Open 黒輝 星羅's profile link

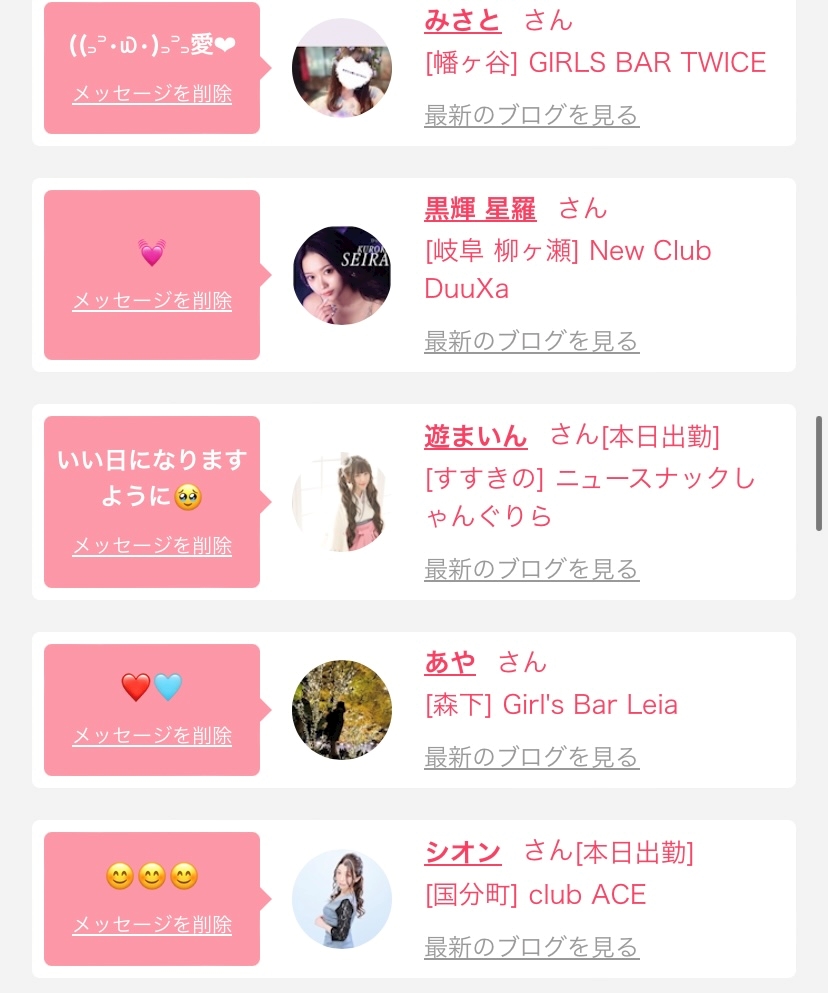pos(480,209)
